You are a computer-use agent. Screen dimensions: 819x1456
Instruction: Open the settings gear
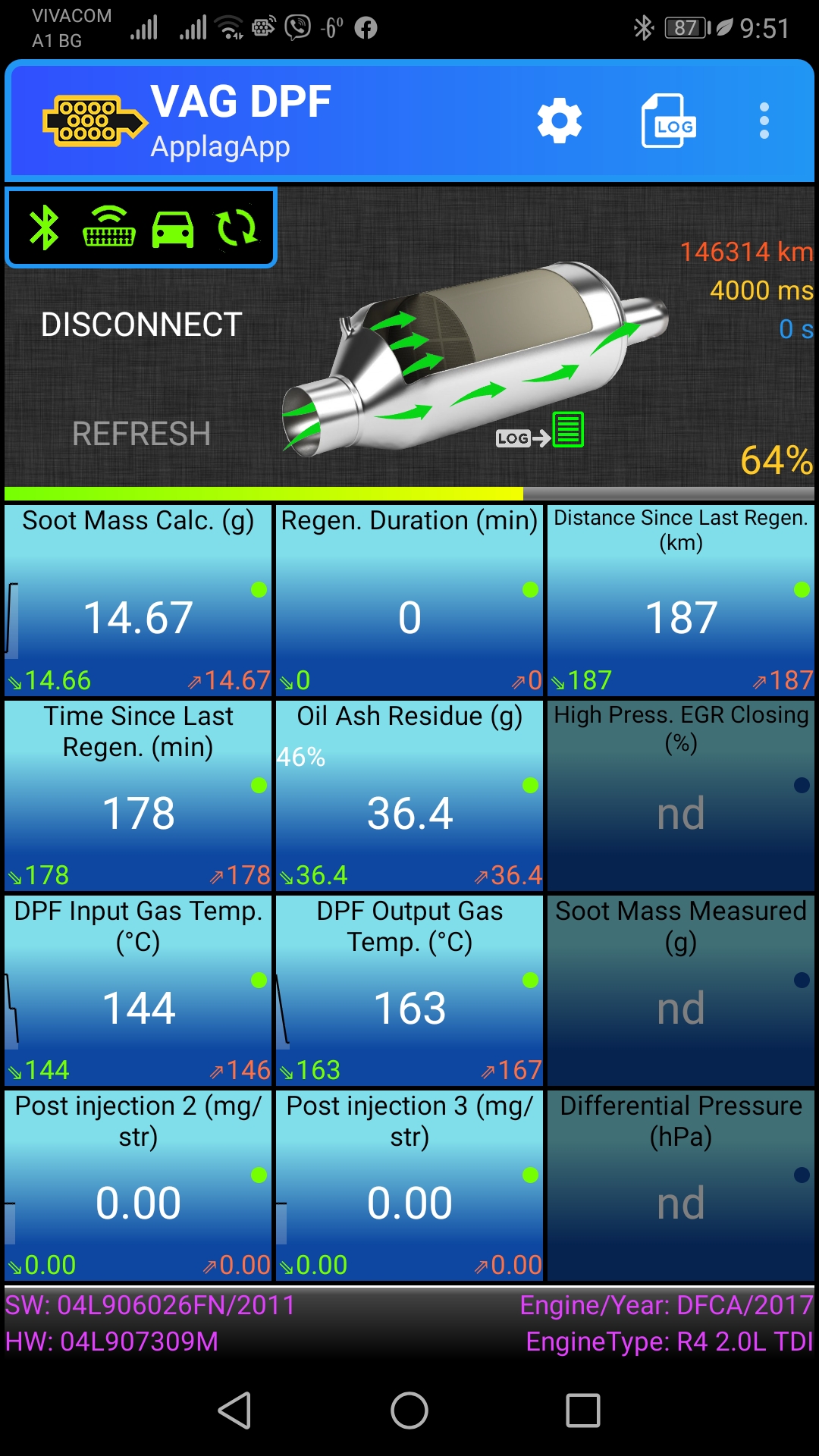(559, 121)
